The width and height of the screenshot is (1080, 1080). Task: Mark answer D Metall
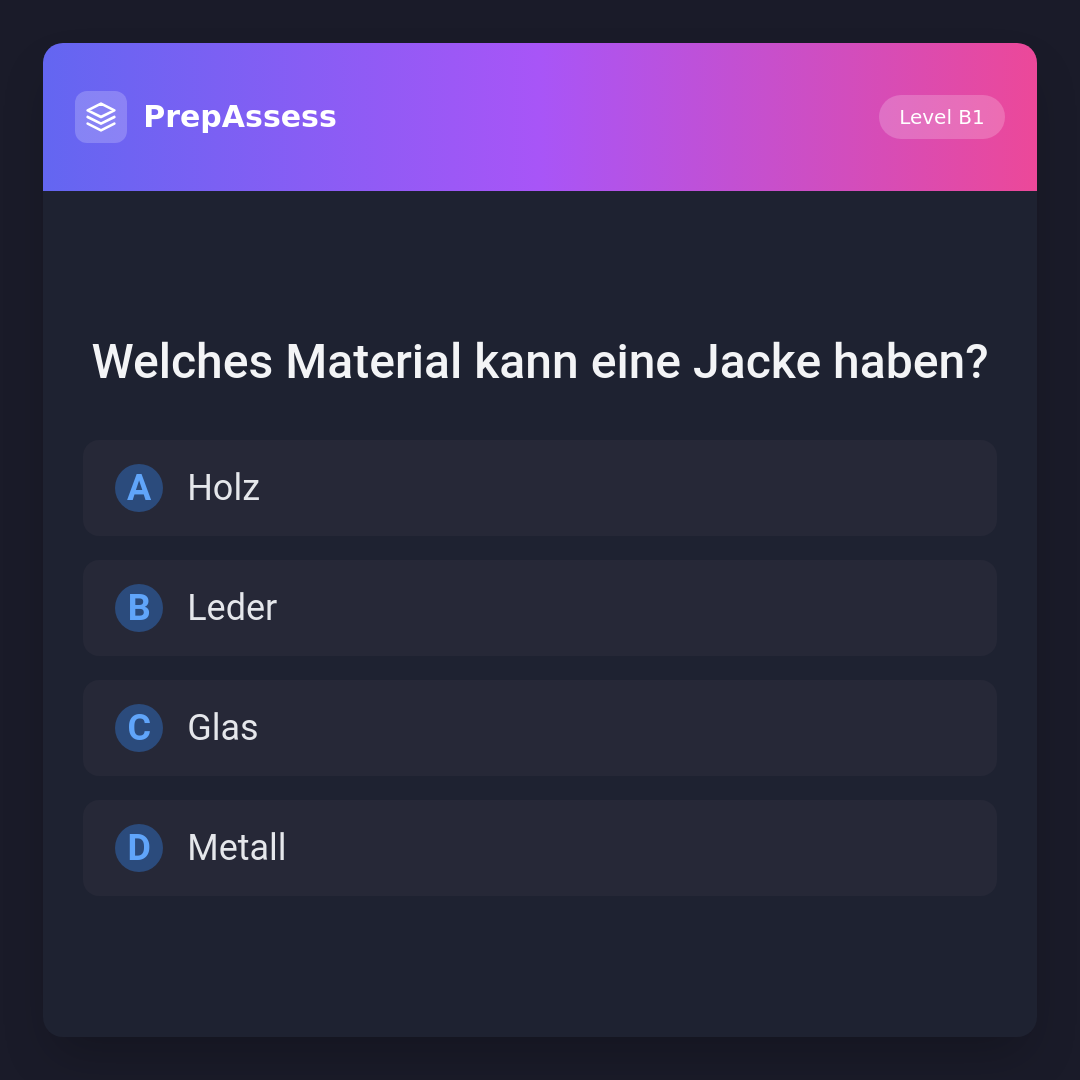539,848
